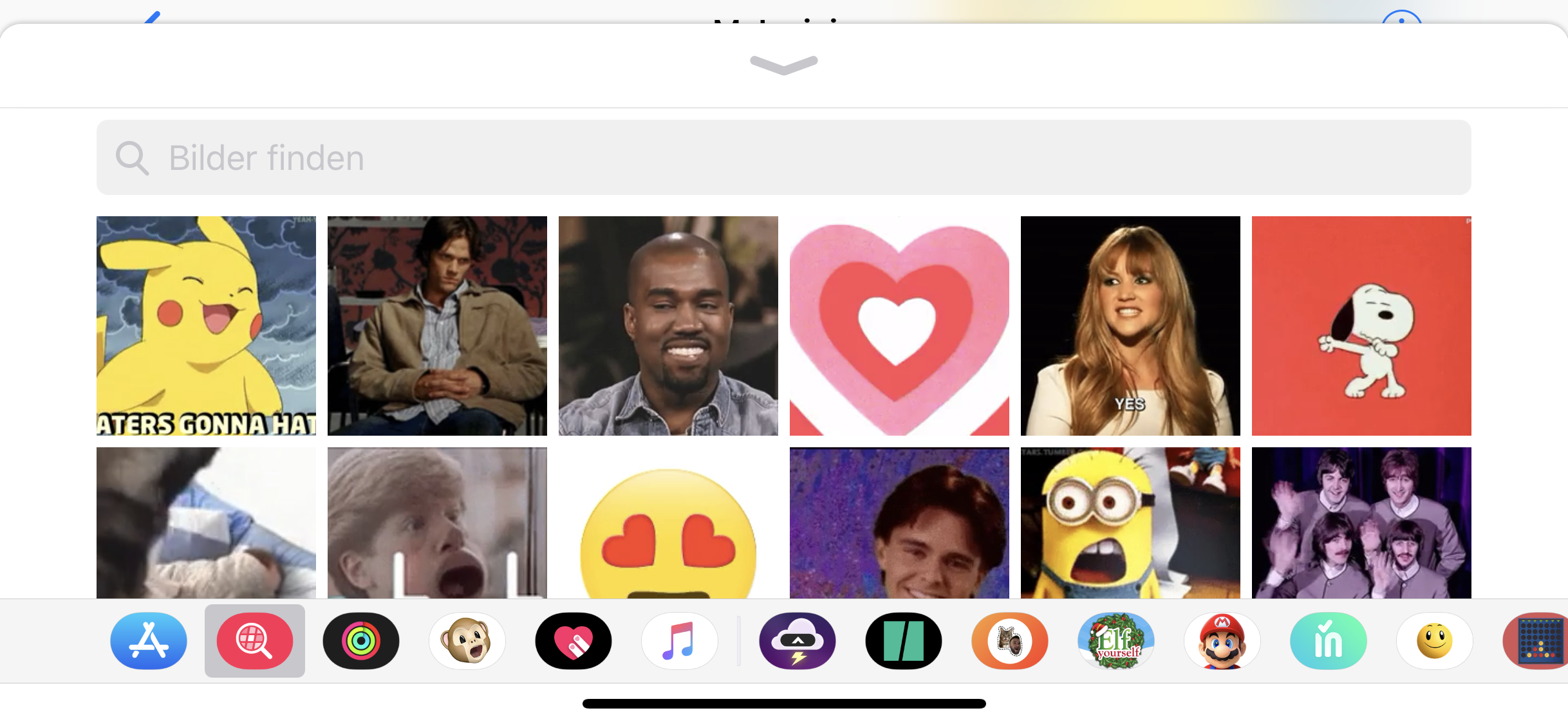
Task: Open the green 'in' checkmark app
Action: (x=1328, y=641)
